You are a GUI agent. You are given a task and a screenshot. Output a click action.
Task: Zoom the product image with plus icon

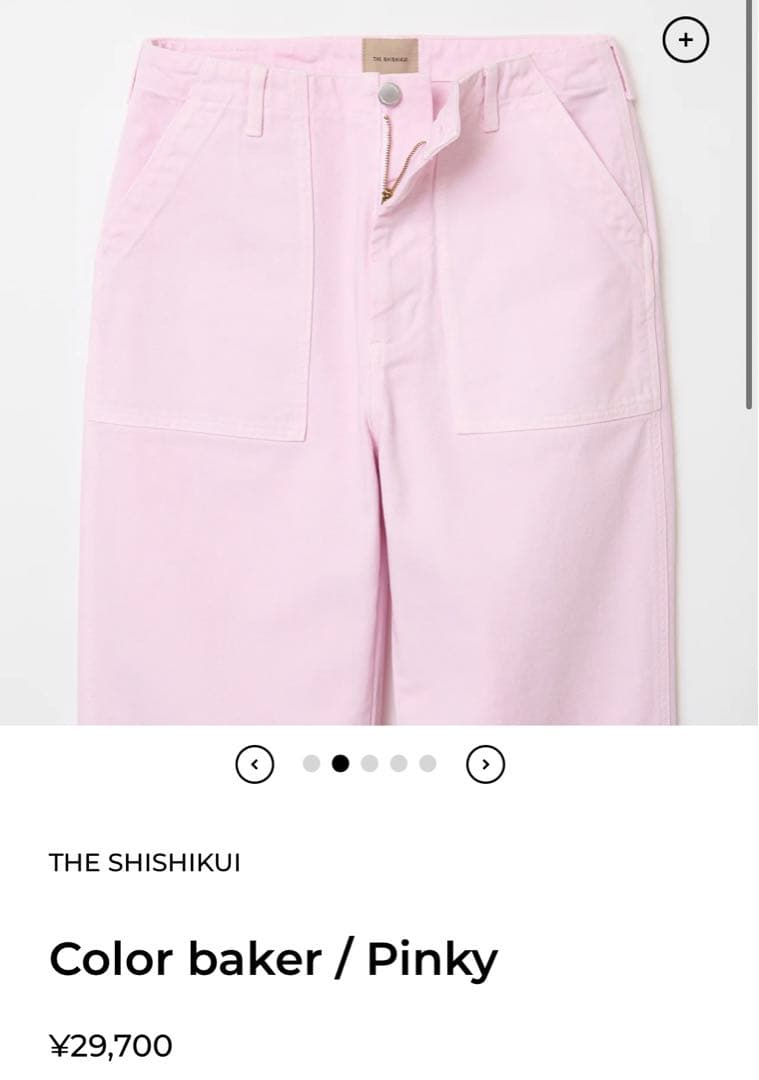tap(686, 40)
